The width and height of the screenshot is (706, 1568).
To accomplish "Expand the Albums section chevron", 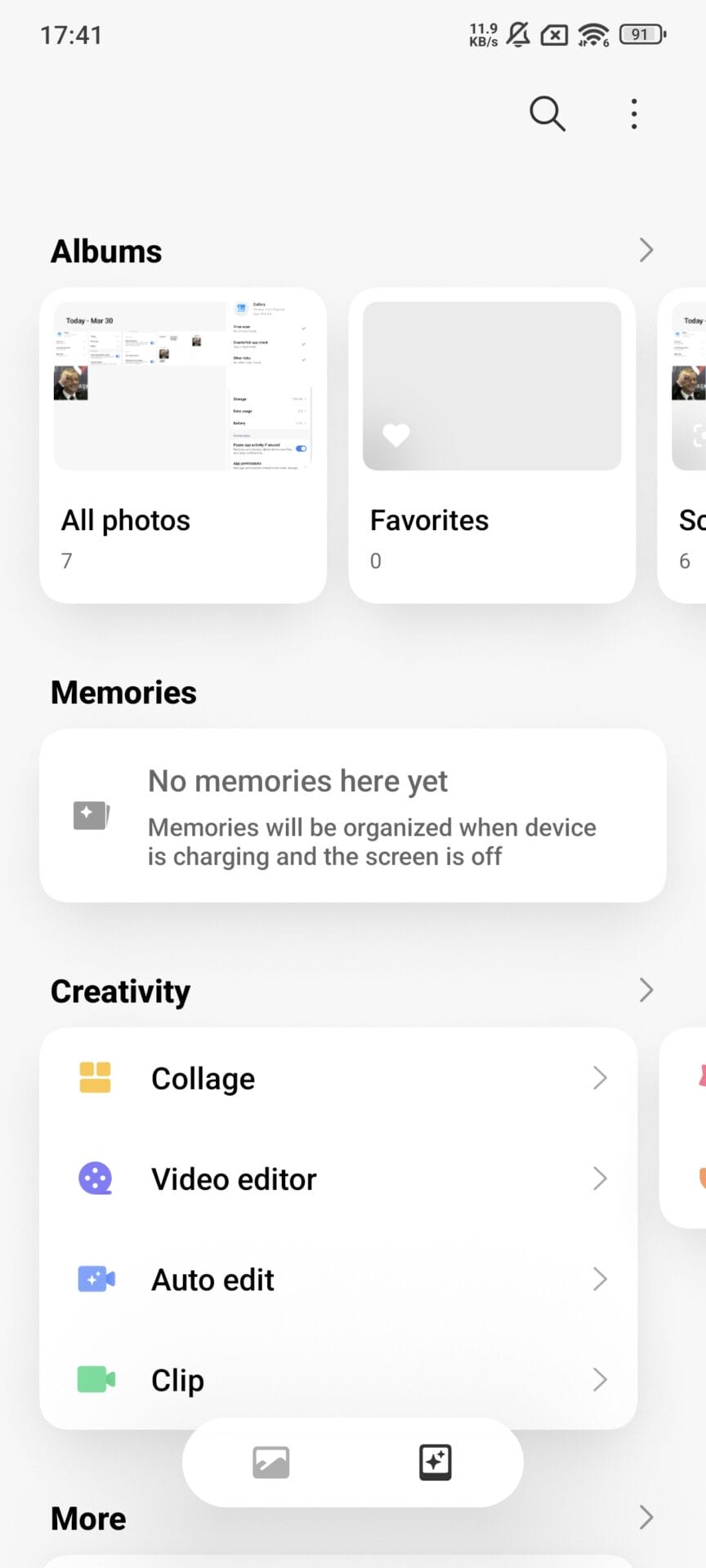I will 646,250.
